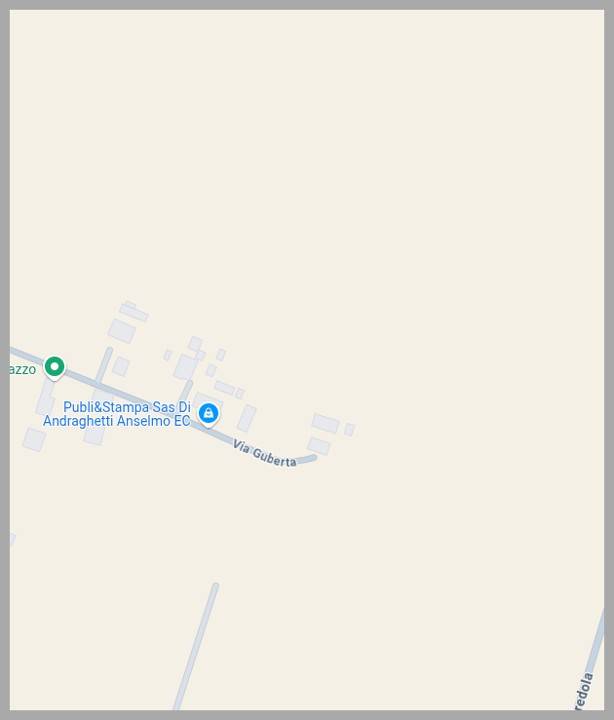Select the green place pin on the map
The height and width of the screenshot is (720, 614).
pos(55,367)
